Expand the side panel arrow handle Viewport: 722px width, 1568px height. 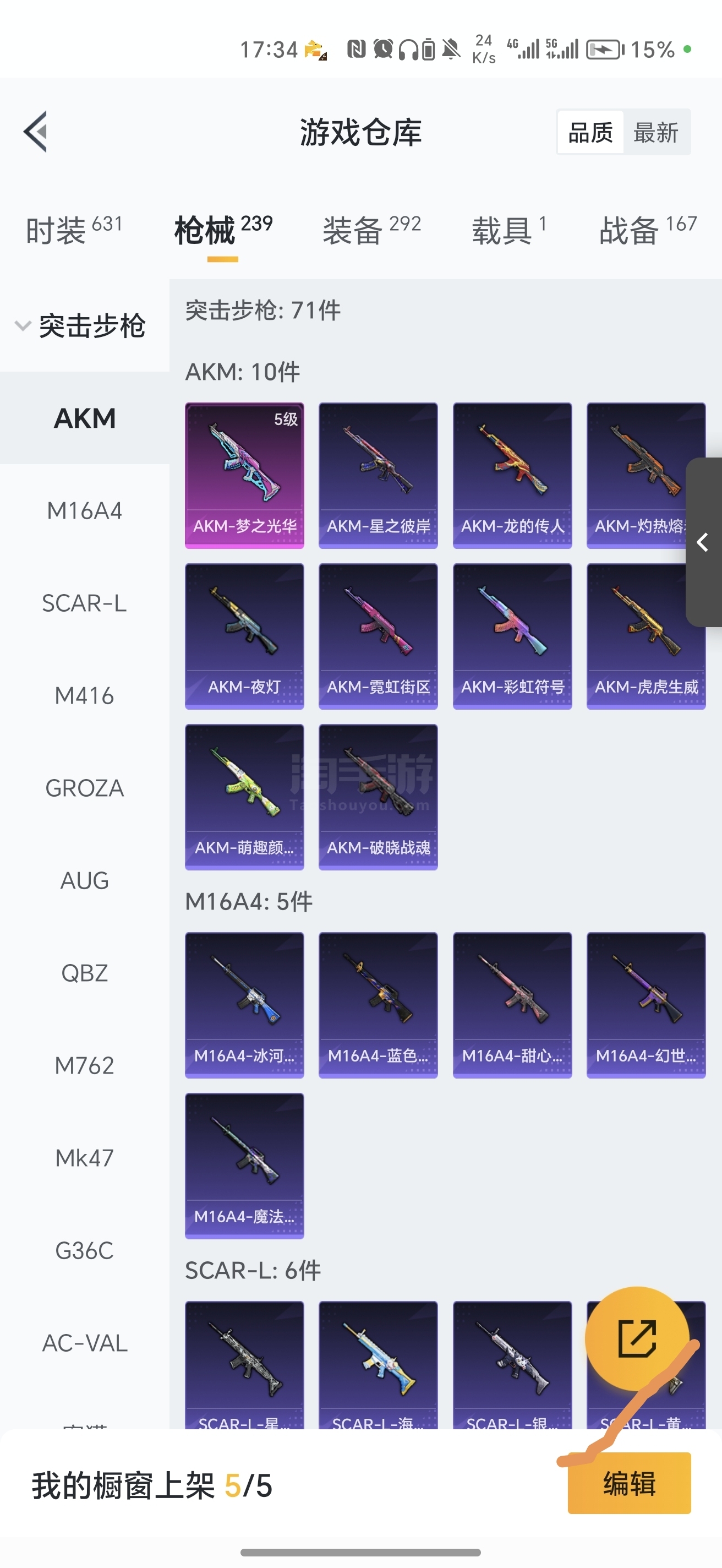click(704, 542)
